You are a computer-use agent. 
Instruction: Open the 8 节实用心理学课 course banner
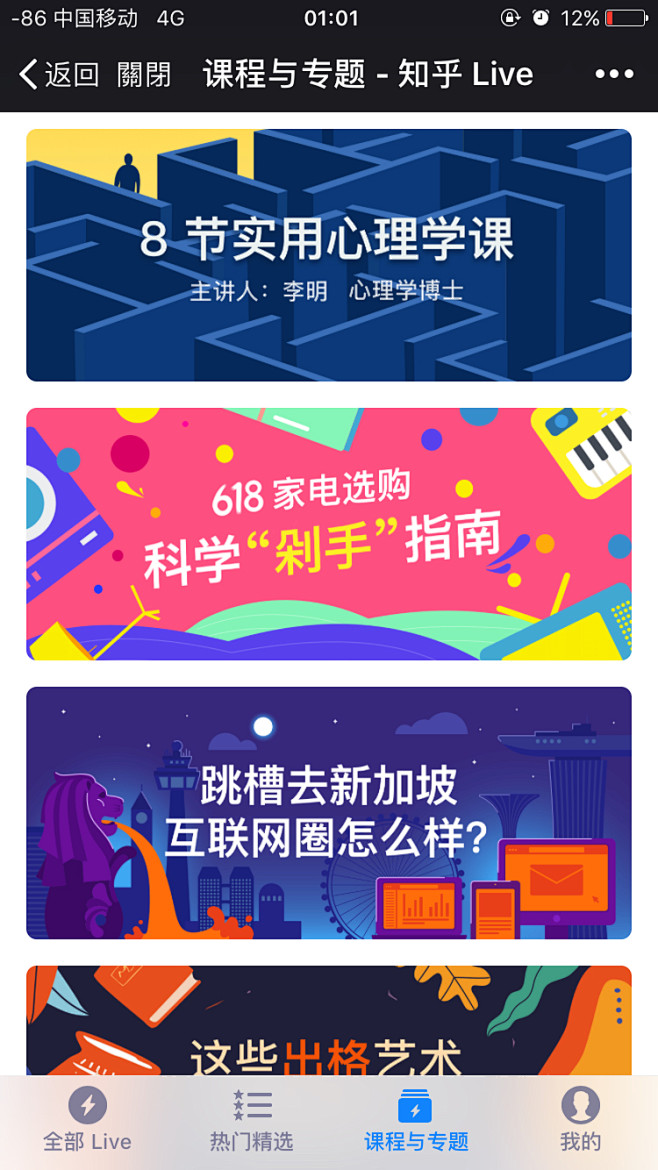[328, 255]
